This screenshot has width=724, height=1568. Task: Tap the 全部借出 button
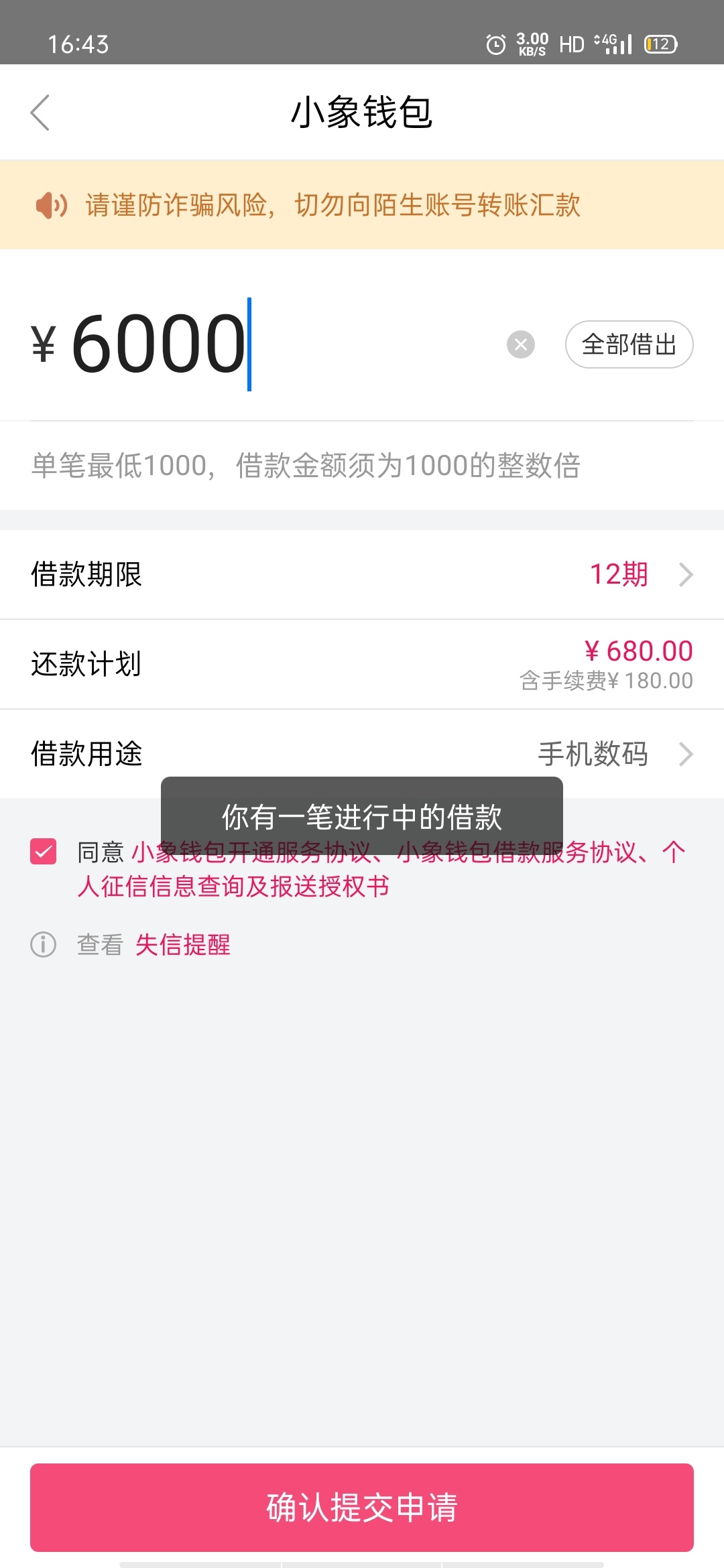629,344
